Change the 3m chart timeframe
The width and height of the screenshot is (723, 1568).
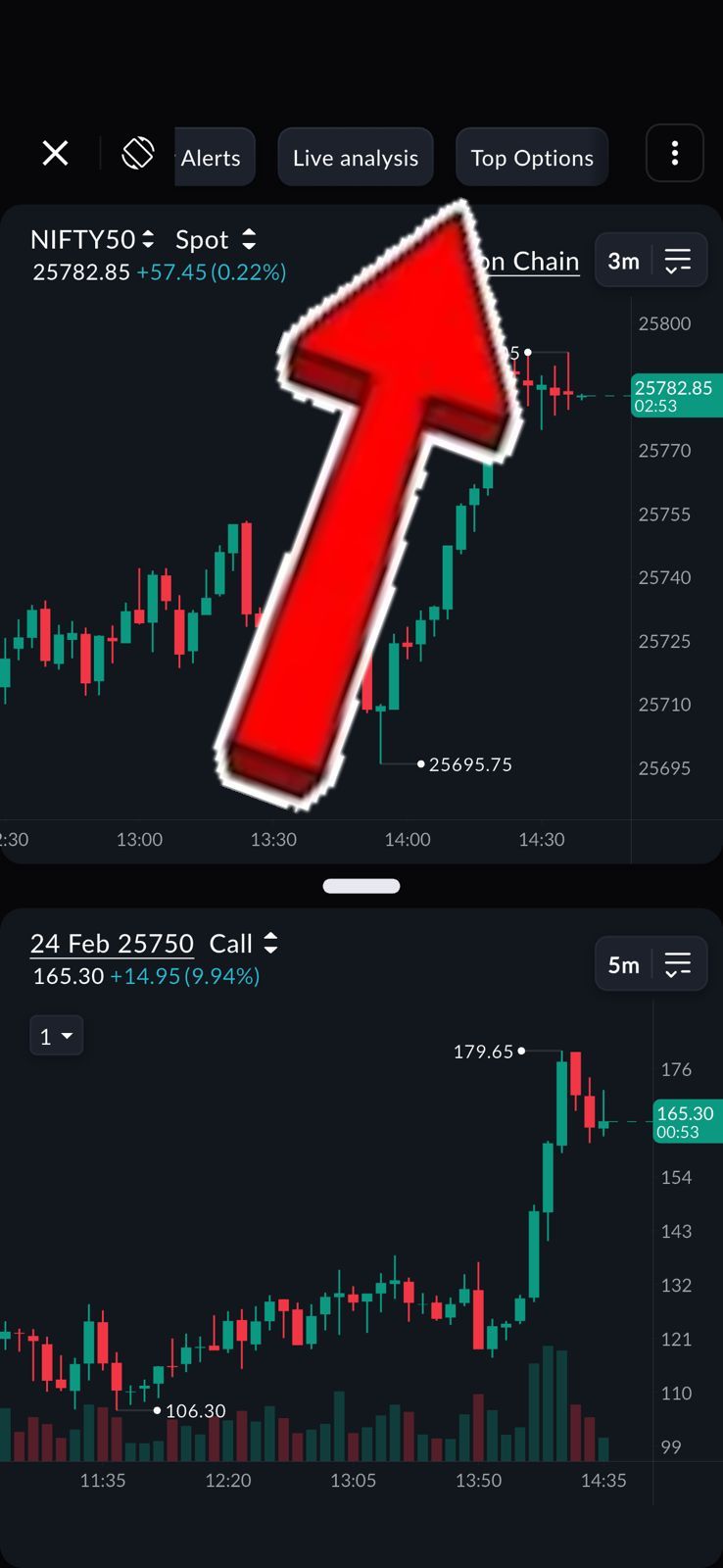click(x=623, y=261)
